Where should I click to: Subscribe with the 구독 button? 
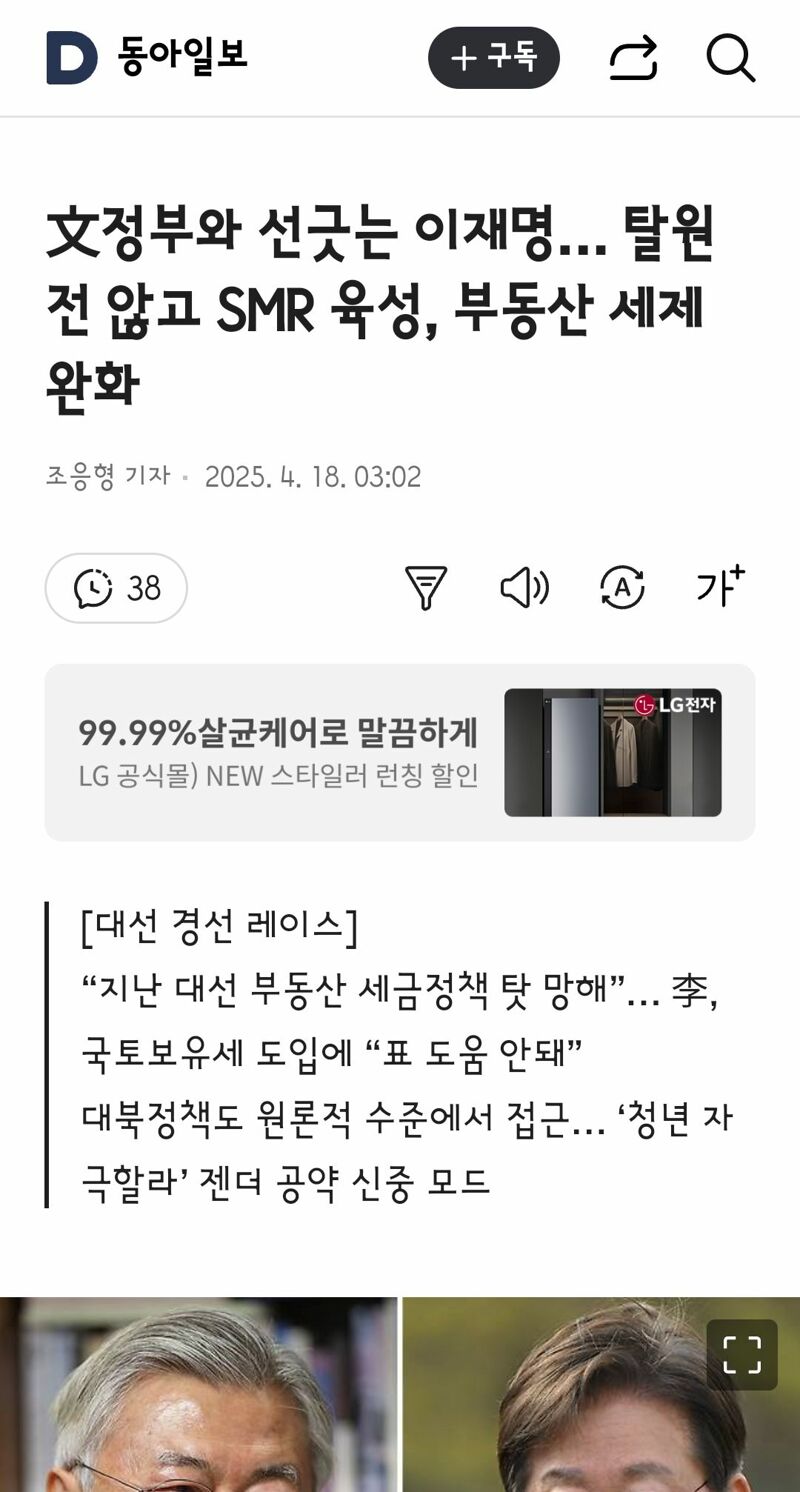pos(493,58)
